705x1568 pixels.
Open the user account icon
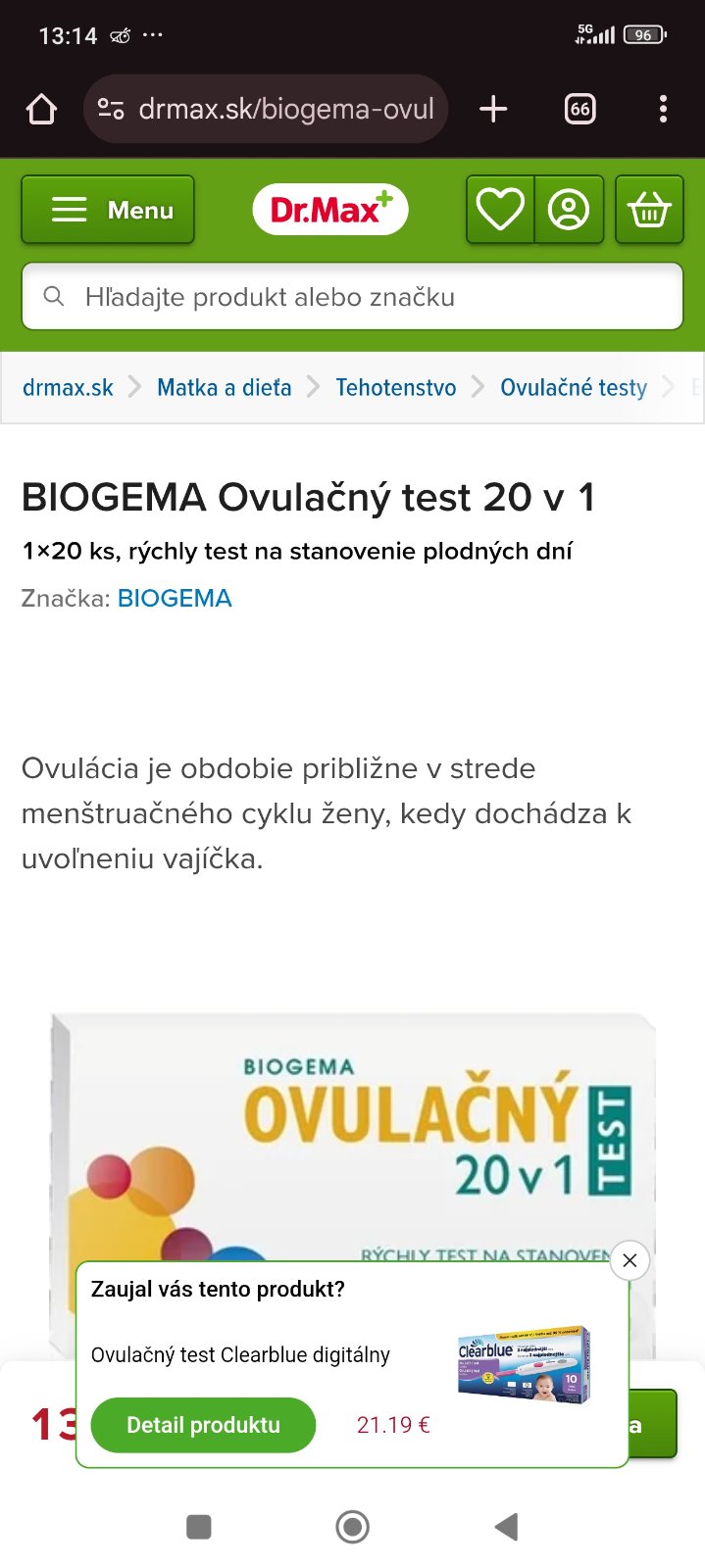pos(569,210)
